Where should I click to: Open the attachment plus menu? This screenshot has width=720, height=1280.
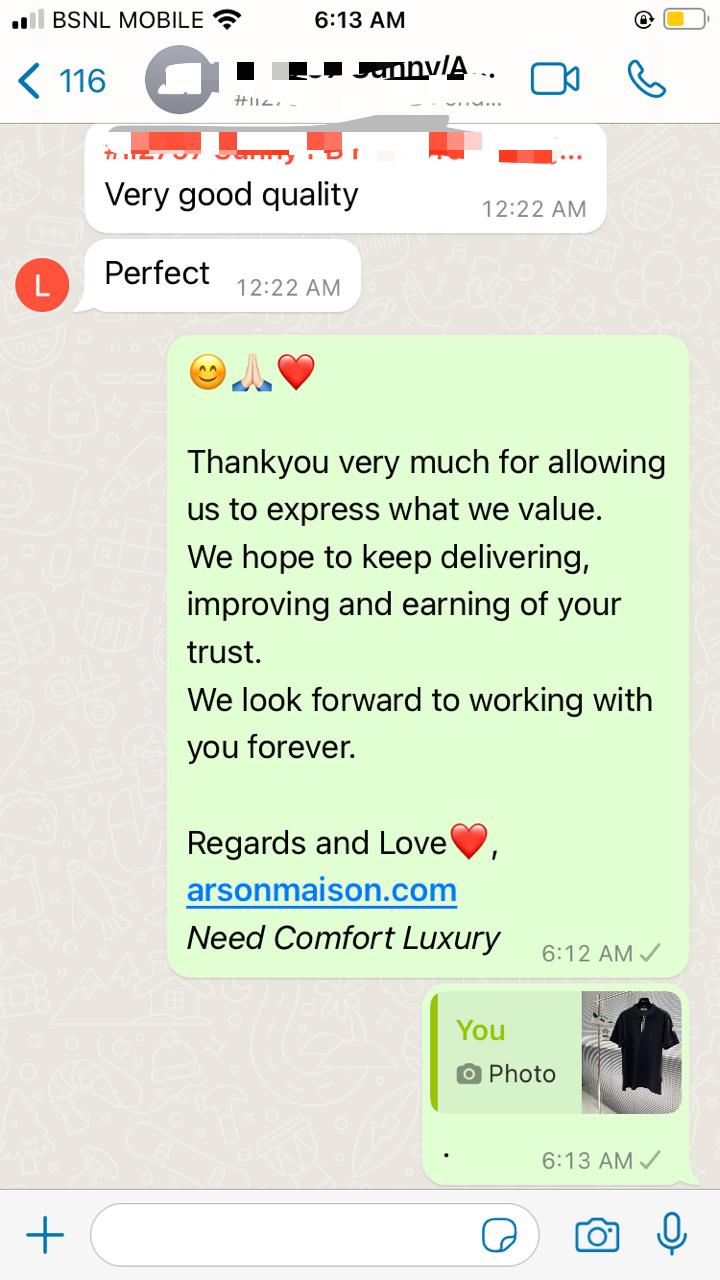coord(45,1236)
